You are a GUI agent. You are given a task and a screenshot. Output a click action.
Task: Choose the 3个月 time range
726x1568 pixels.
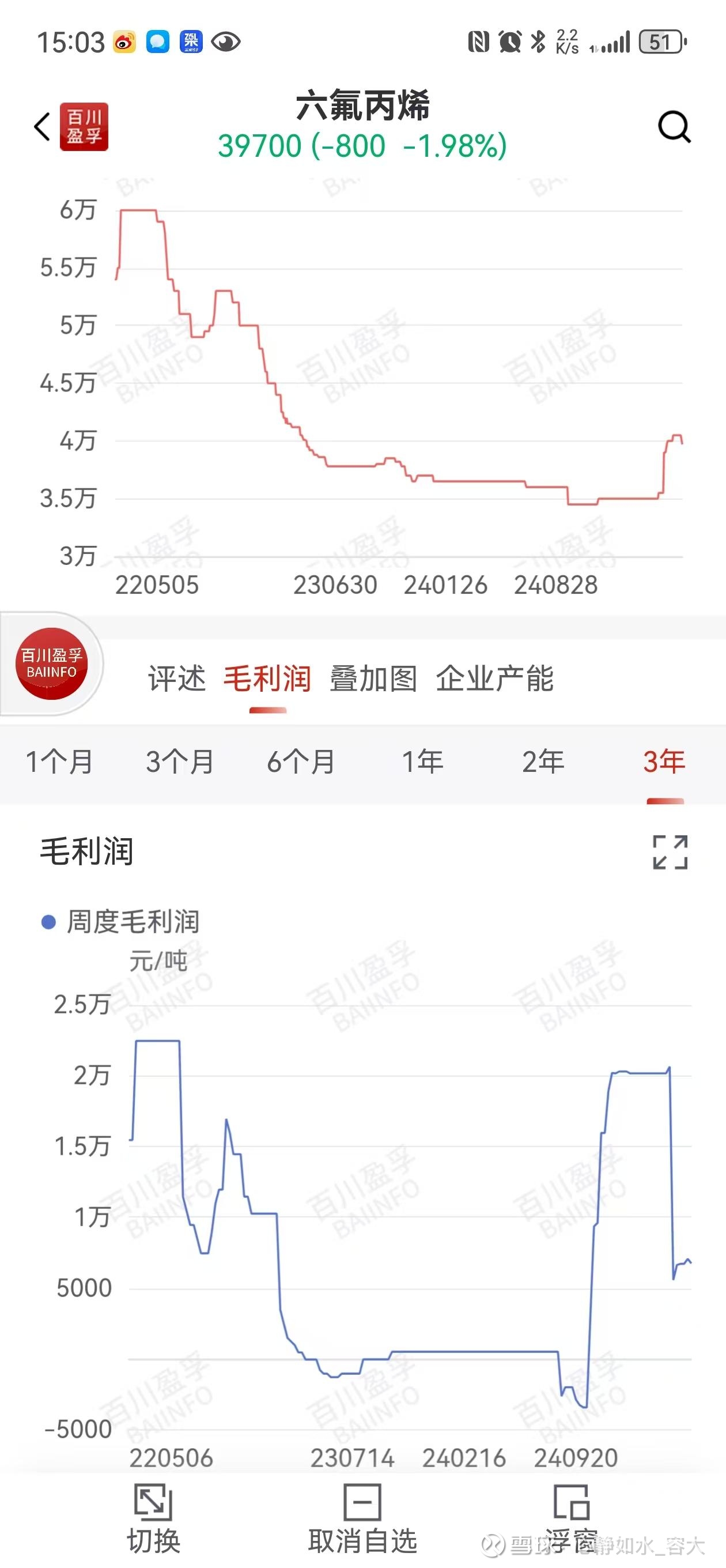coord(180,762)
